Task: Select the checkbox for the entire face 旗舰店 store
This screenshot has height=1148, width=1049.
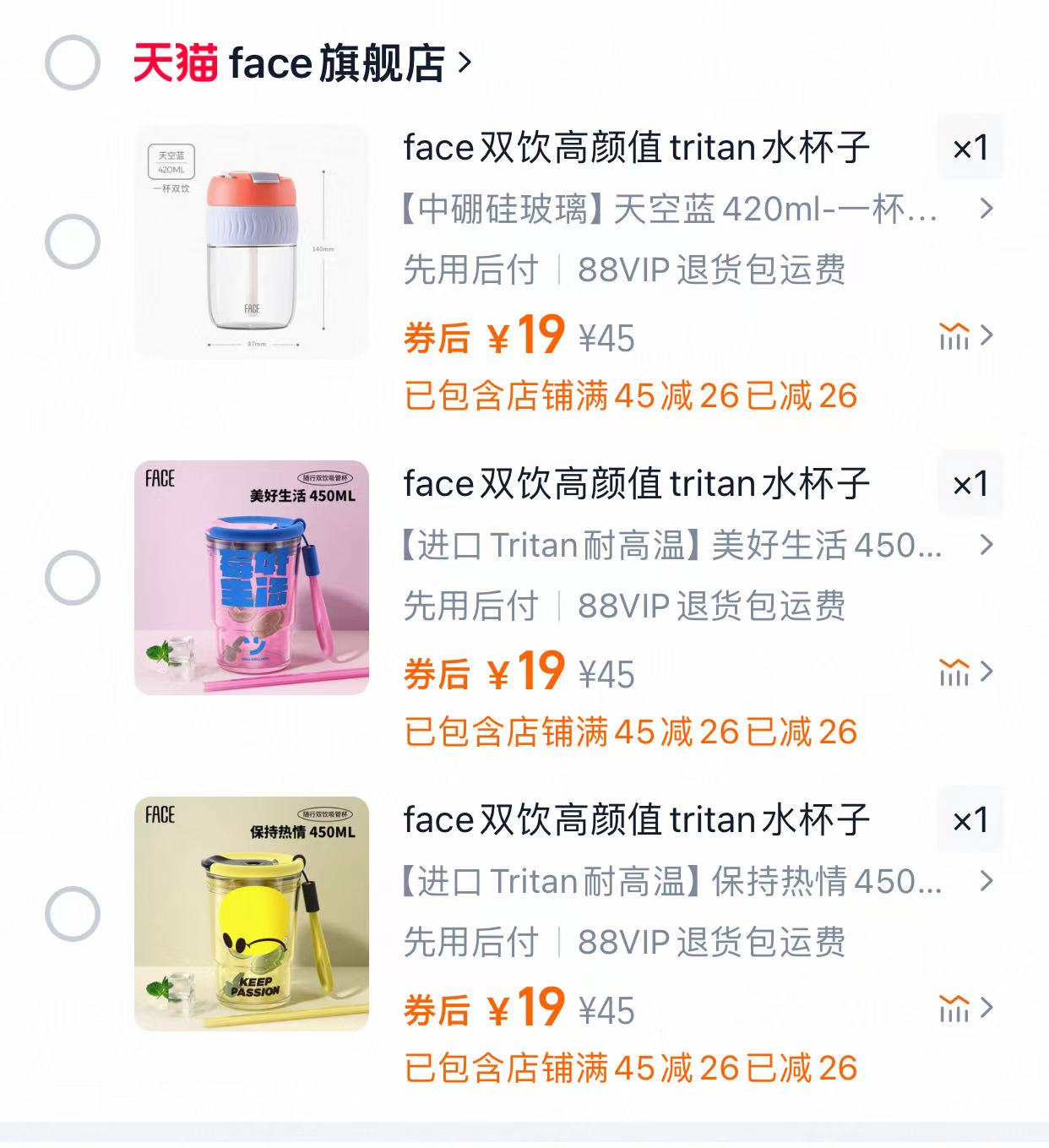Action: 74,60
